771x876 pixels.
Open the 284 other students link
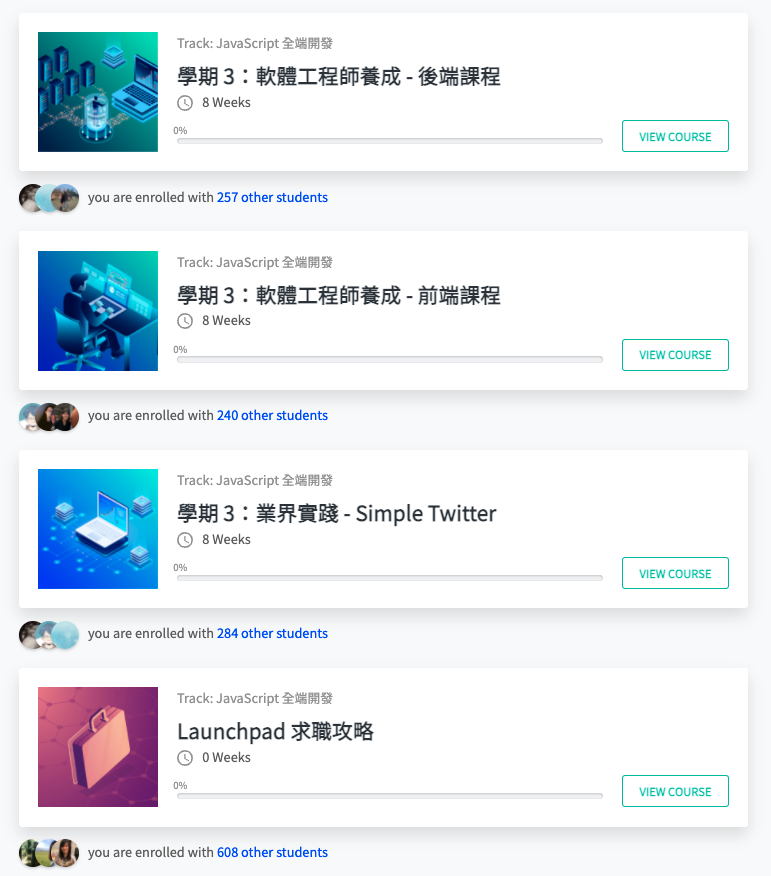coord(272,633)
